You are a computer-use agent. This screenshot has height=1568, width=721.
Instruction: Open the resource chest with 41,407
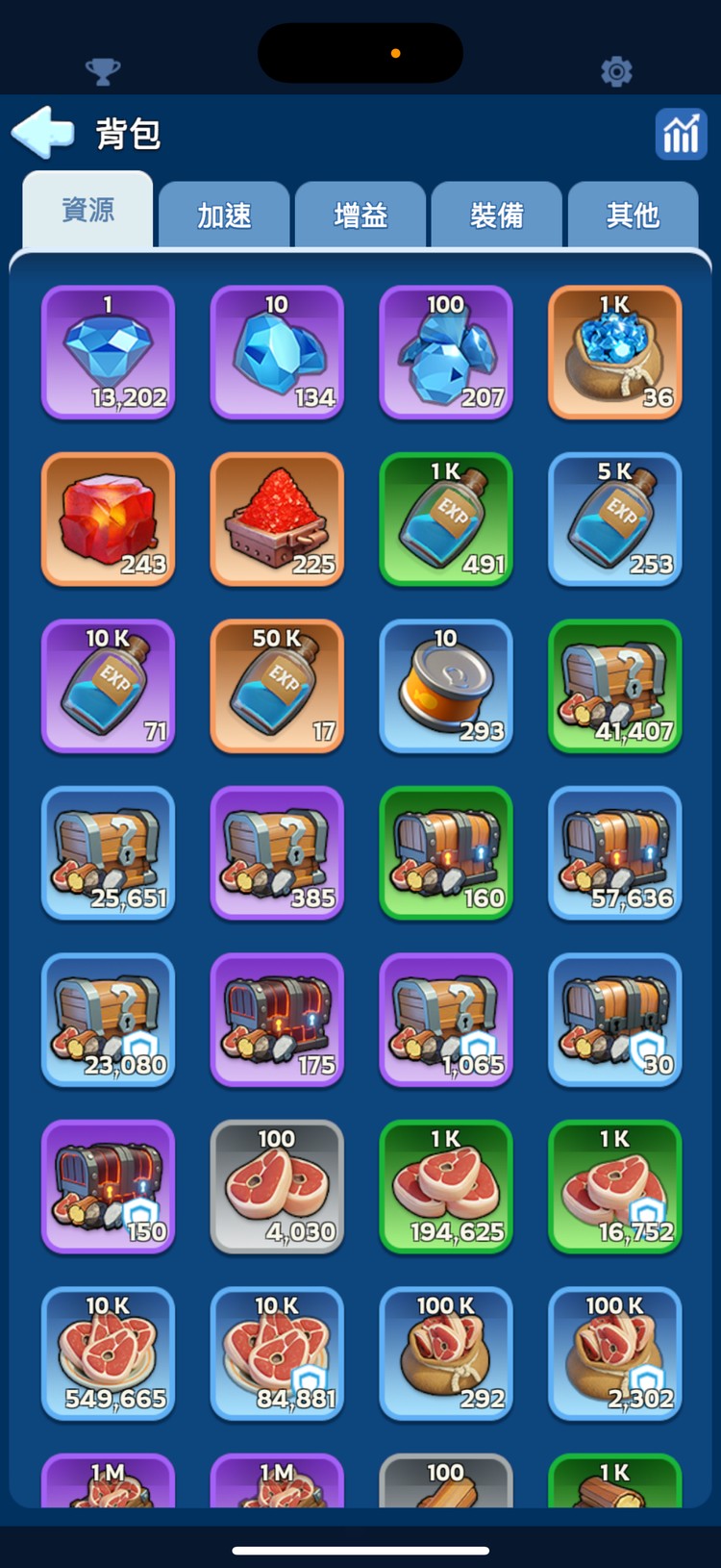click(615, 686)
